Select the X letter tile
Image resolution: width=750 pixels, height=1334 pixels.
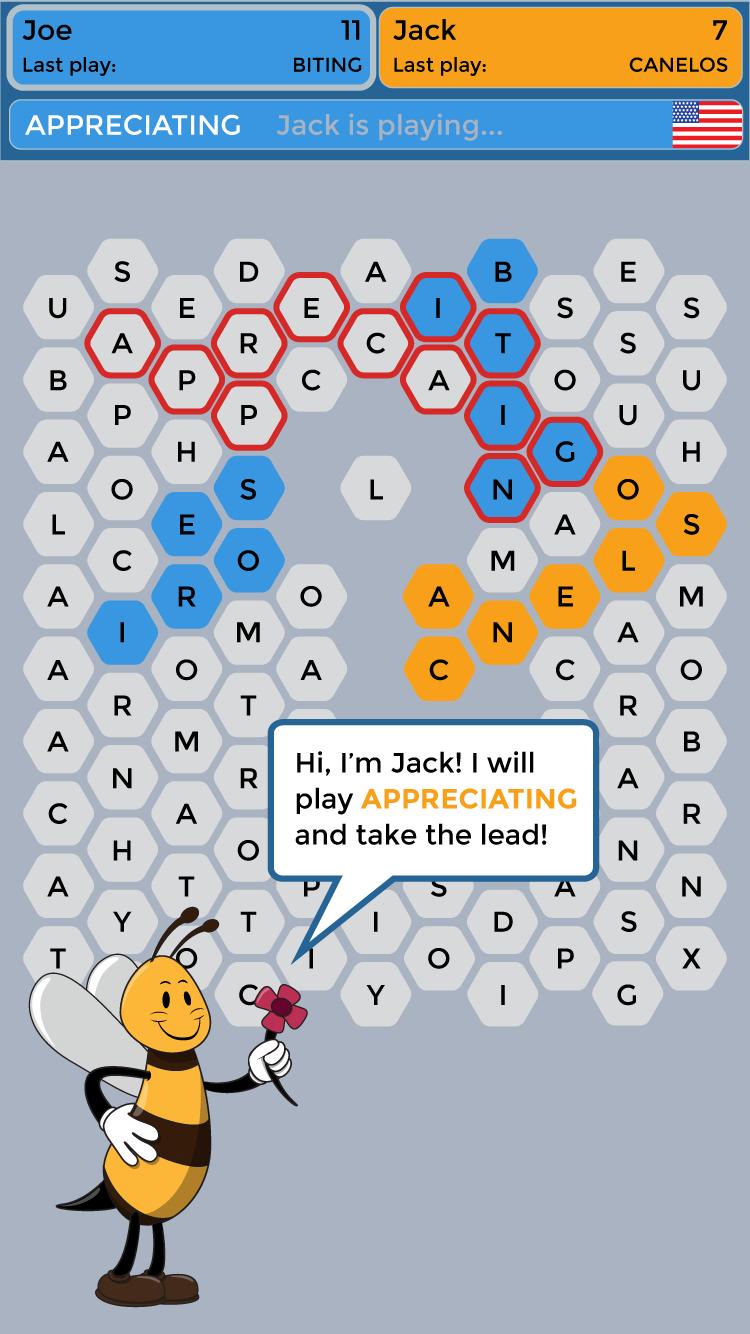(691, 958)
